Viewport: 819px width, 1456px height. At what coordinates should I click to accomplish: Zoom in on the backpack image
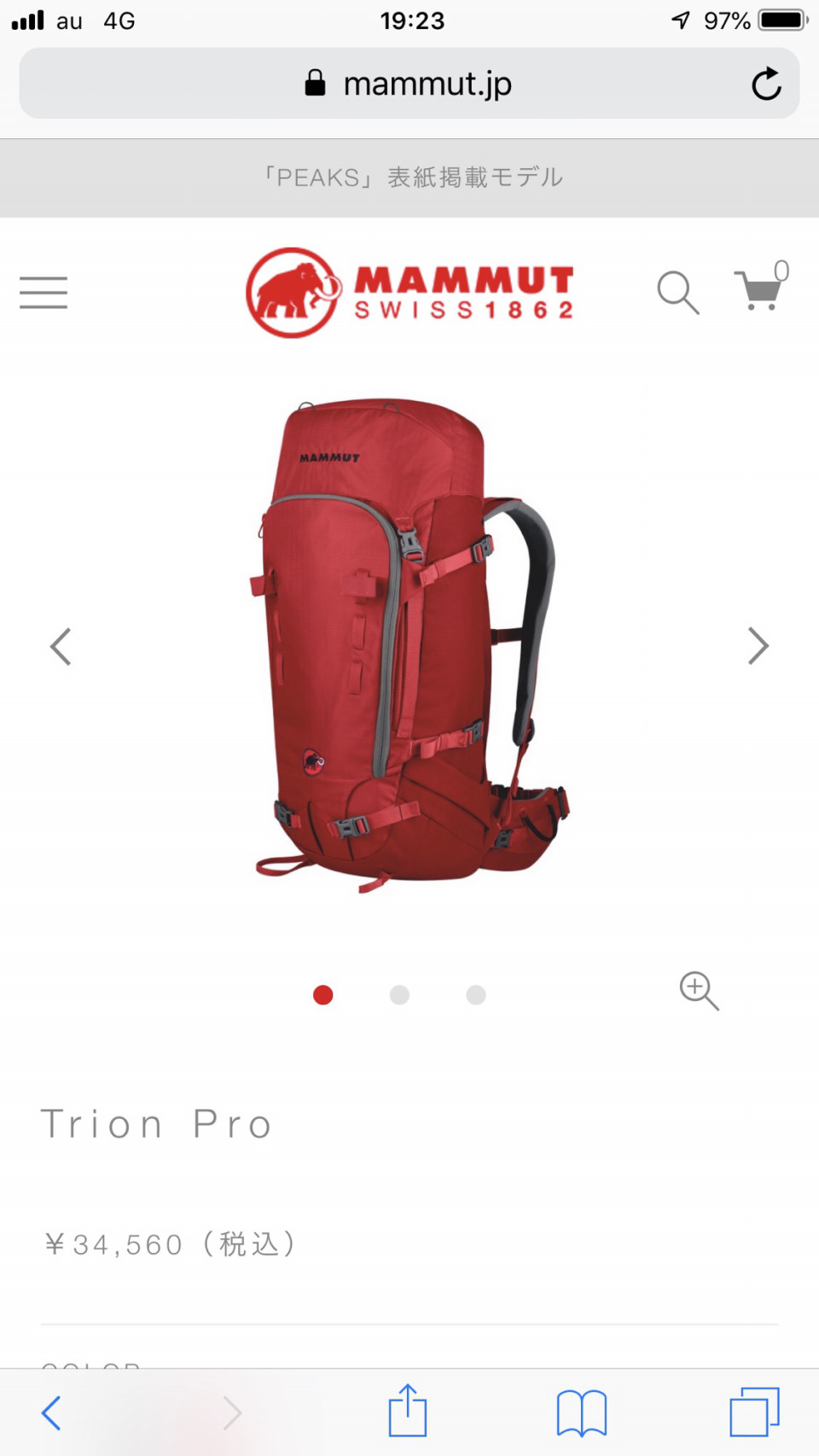point(699,991)
